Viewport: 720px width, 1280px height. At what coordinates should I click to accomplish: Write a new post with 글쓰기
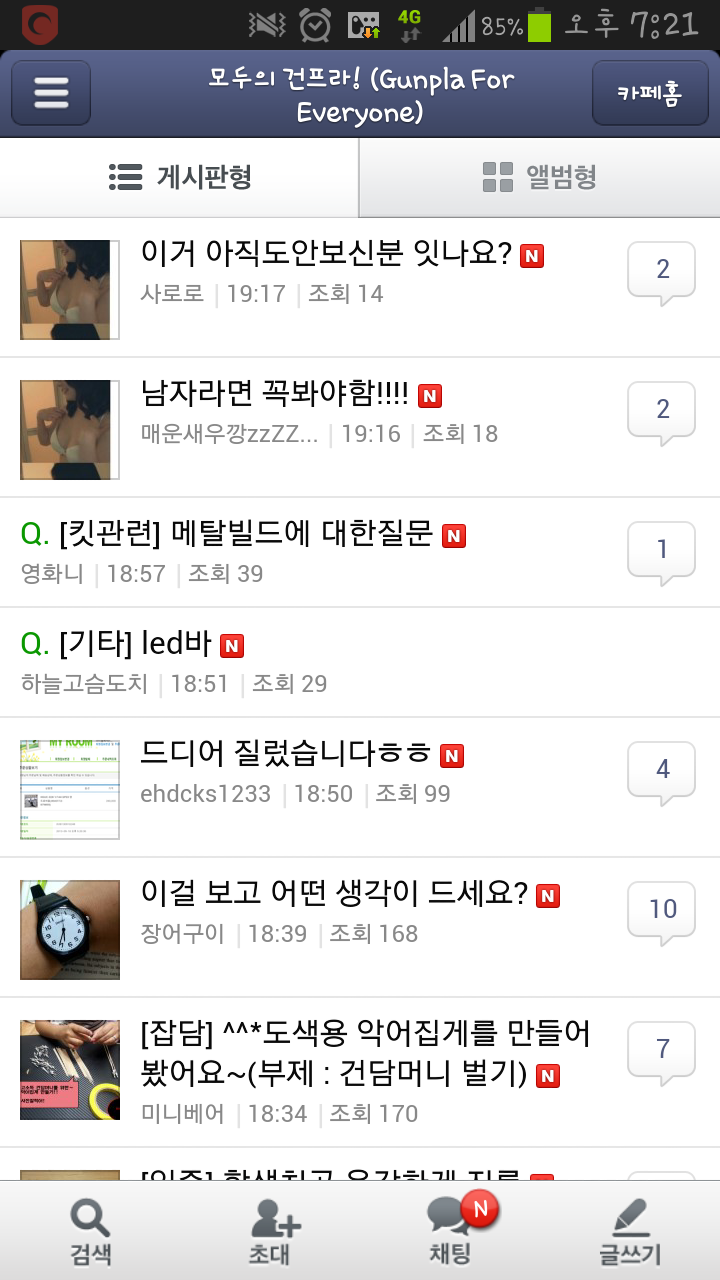(630, 1232)
